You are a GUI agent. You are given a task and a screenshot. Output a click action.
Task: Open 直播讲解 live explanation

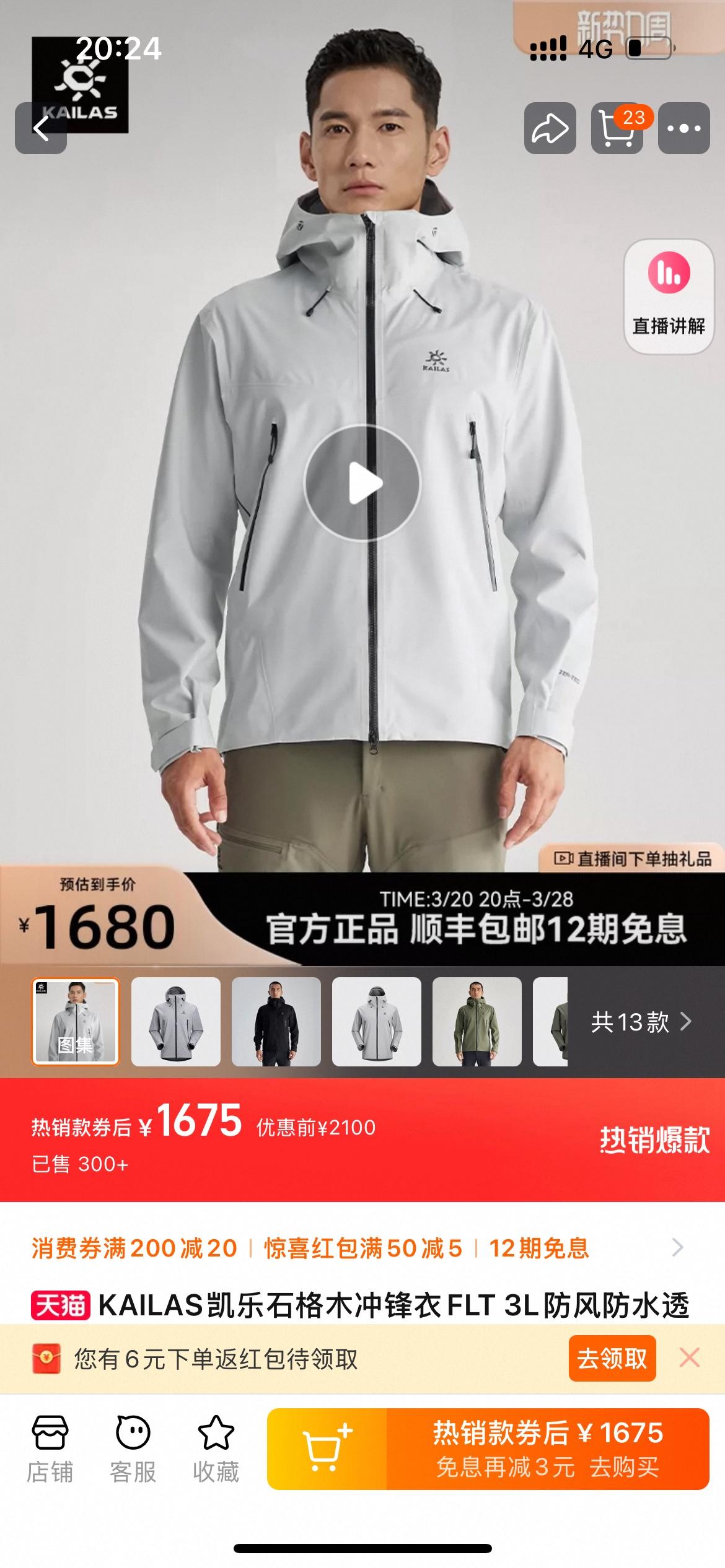pos(668,296)
